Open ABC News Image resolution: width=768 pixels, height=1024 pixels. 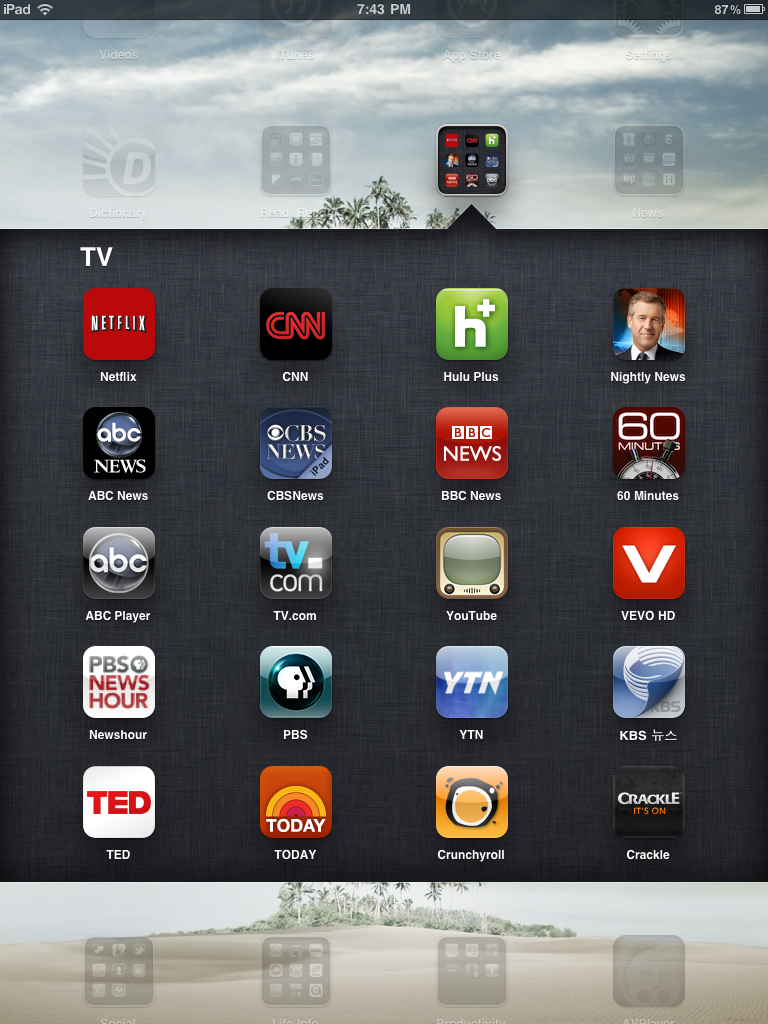point(119,443)
